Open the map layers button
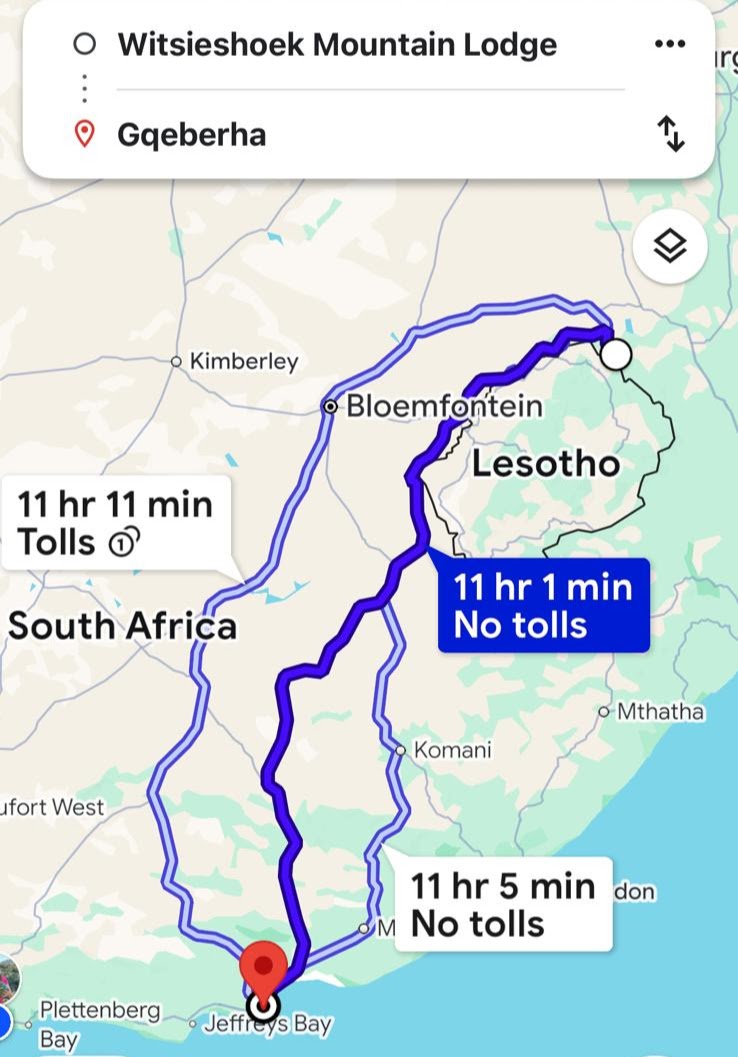This screenshot has width=738, height=1057. click(669, 244)
